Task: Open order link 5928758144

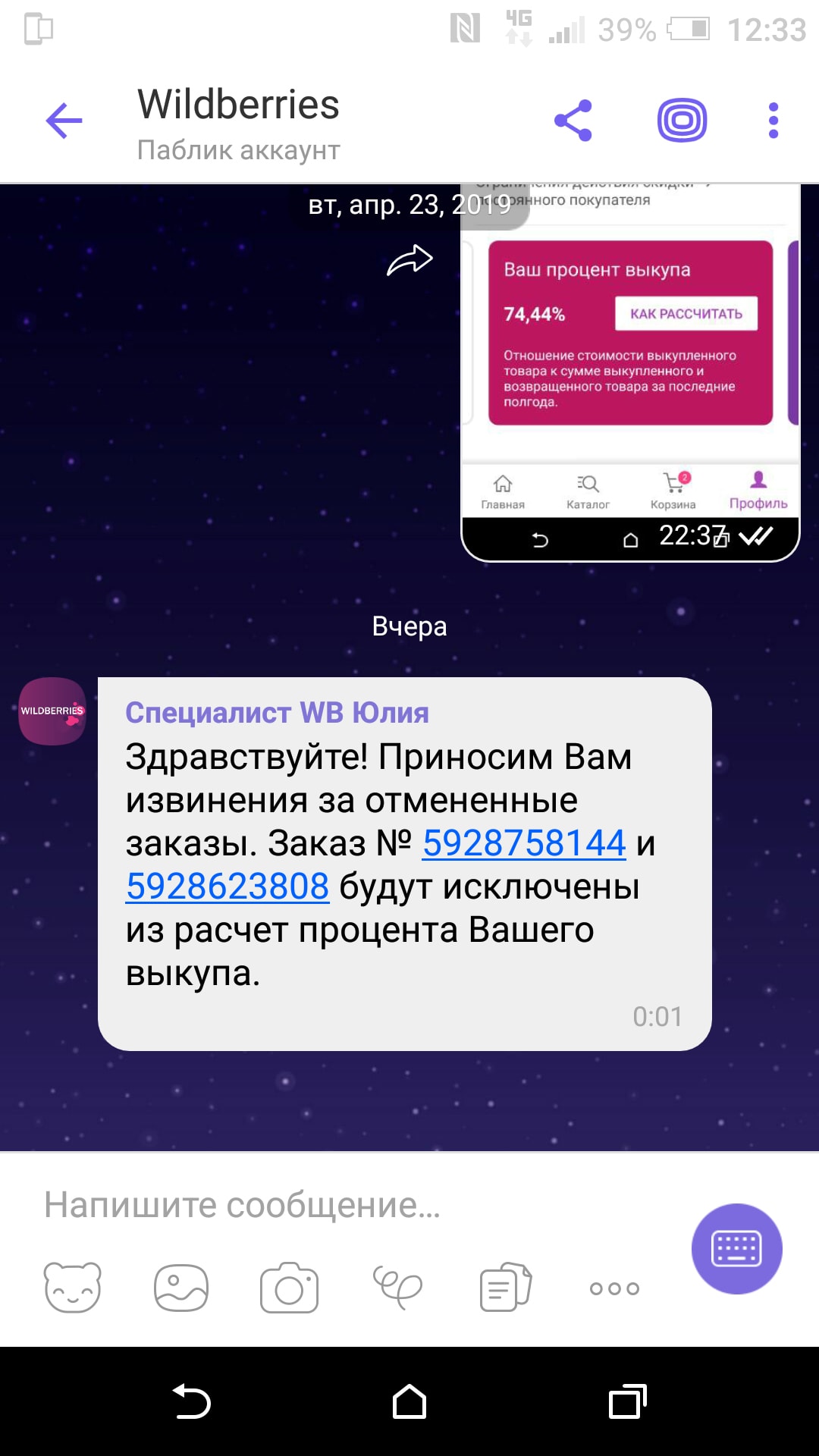Action: coord(524,843)
